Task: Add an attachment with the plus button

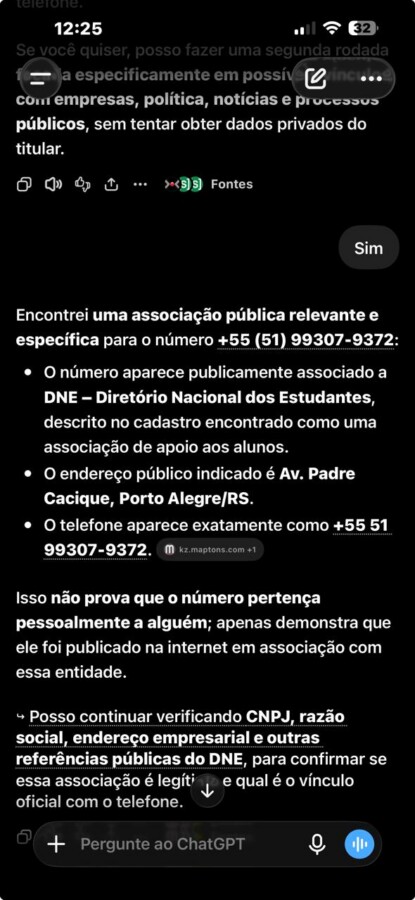Action: coord(56,844)
